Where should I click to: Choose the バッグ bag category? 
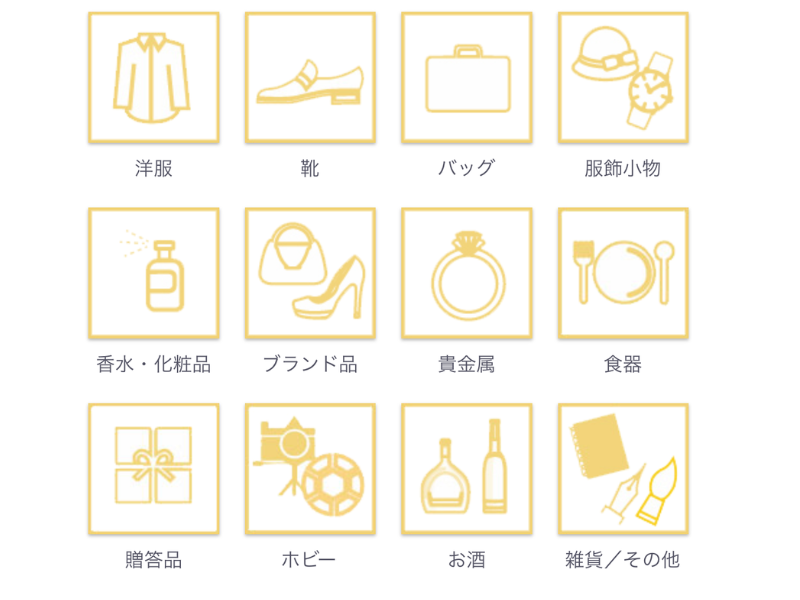click(x=466, y=78)
